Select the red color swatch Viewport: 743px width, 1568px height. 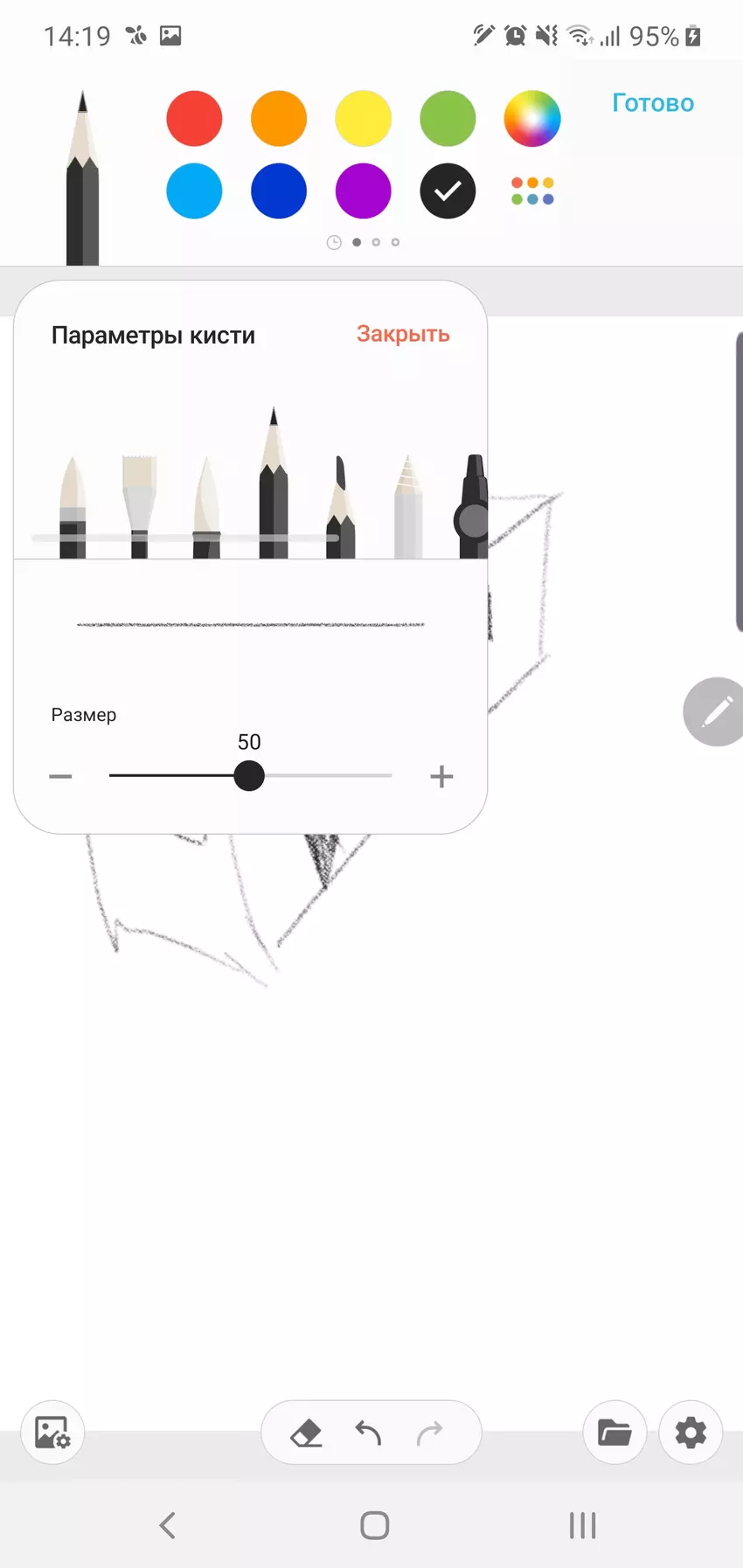click(194, 118)
